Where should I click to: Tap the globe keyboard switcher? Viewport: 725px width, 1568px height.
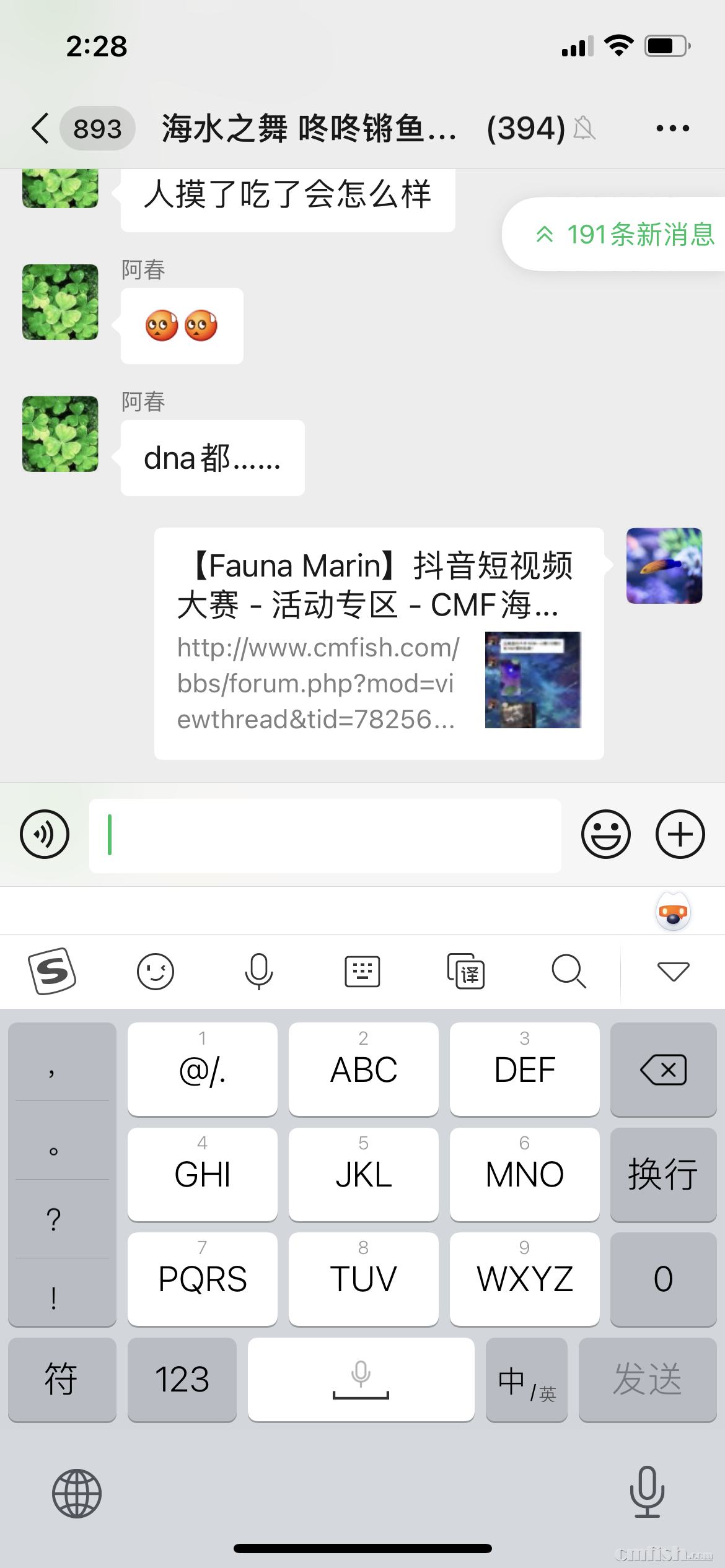pyautogui.click(x=77, y=1493)
